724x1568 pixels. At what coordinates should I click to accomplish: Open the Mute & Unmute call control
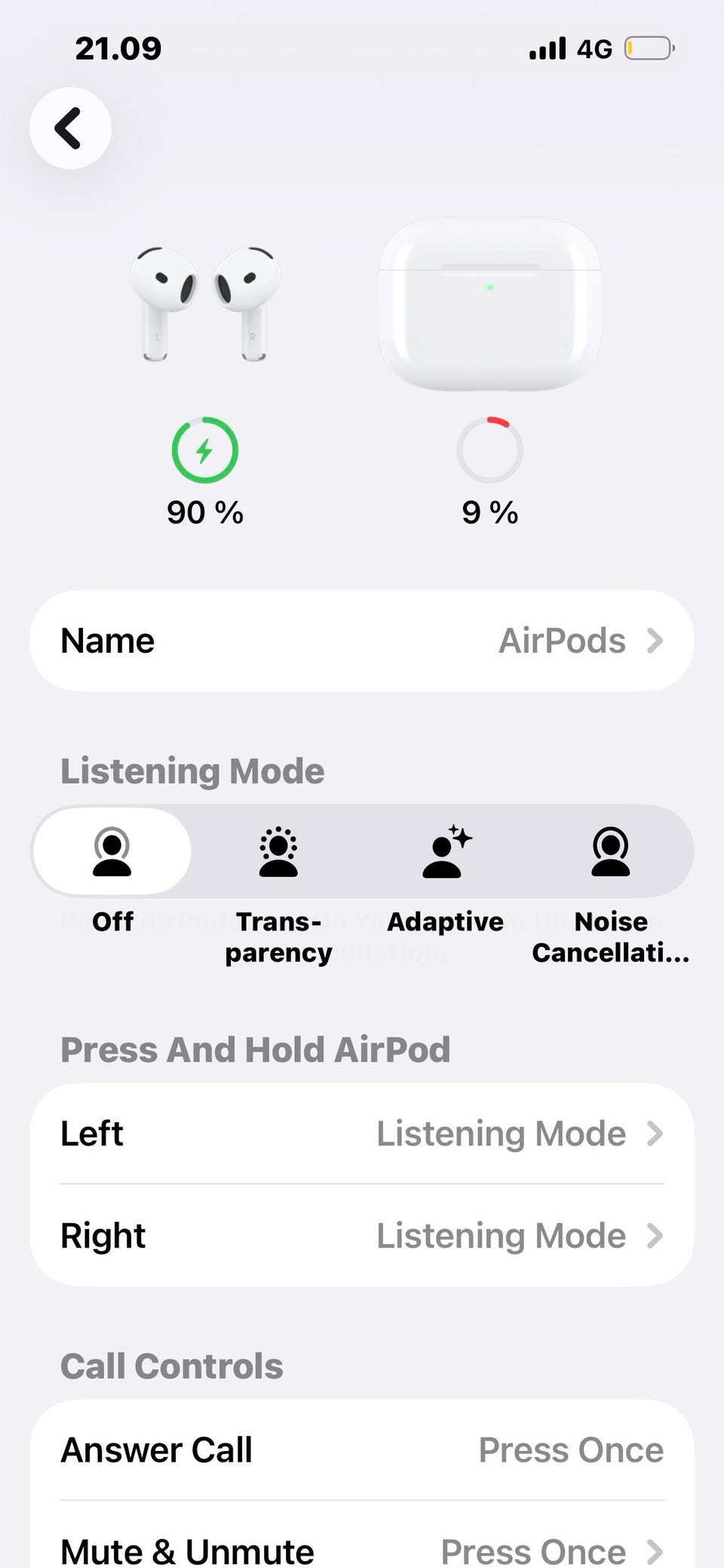[x=362, y=1550]
